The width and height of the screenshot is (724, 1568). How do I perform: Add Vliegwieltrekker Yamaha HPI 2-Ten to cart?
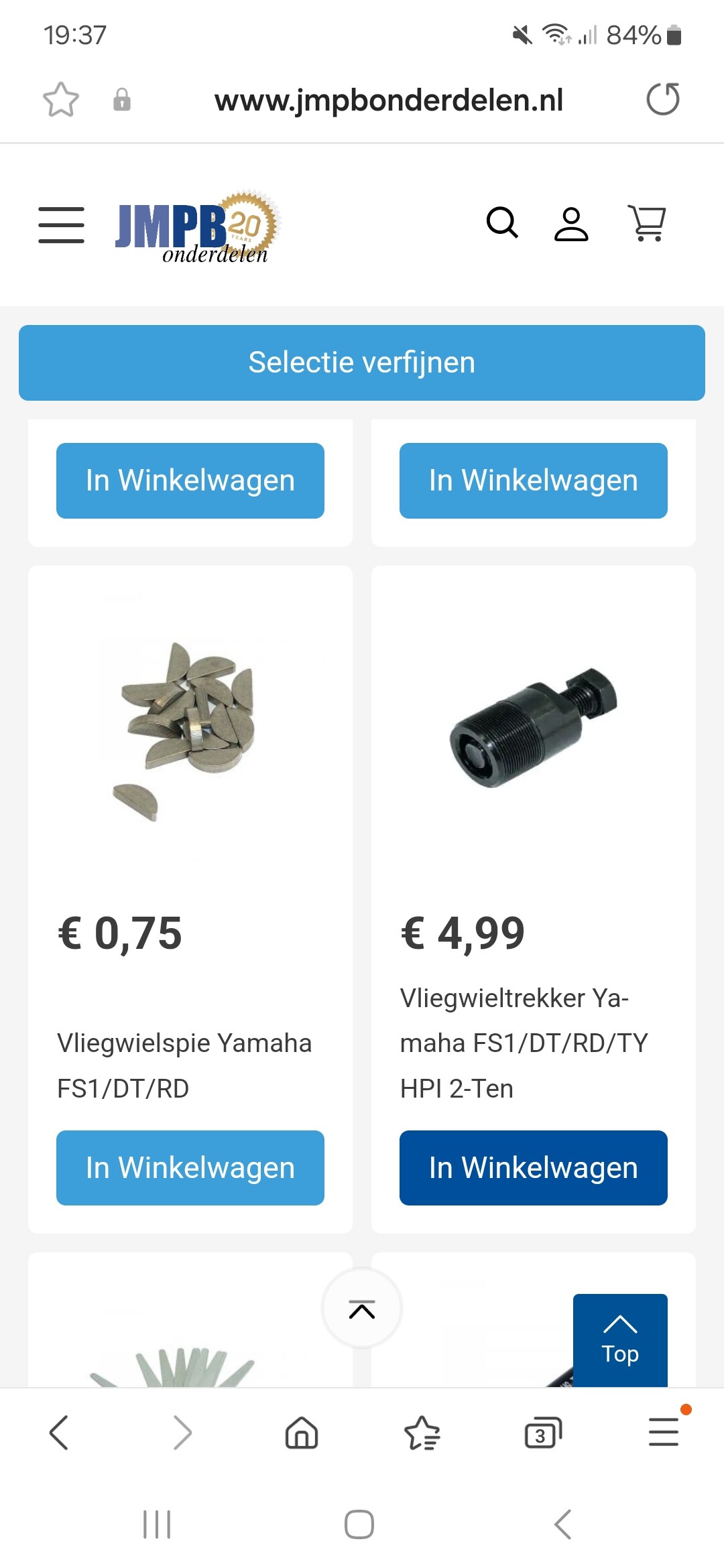[534, 1168]
